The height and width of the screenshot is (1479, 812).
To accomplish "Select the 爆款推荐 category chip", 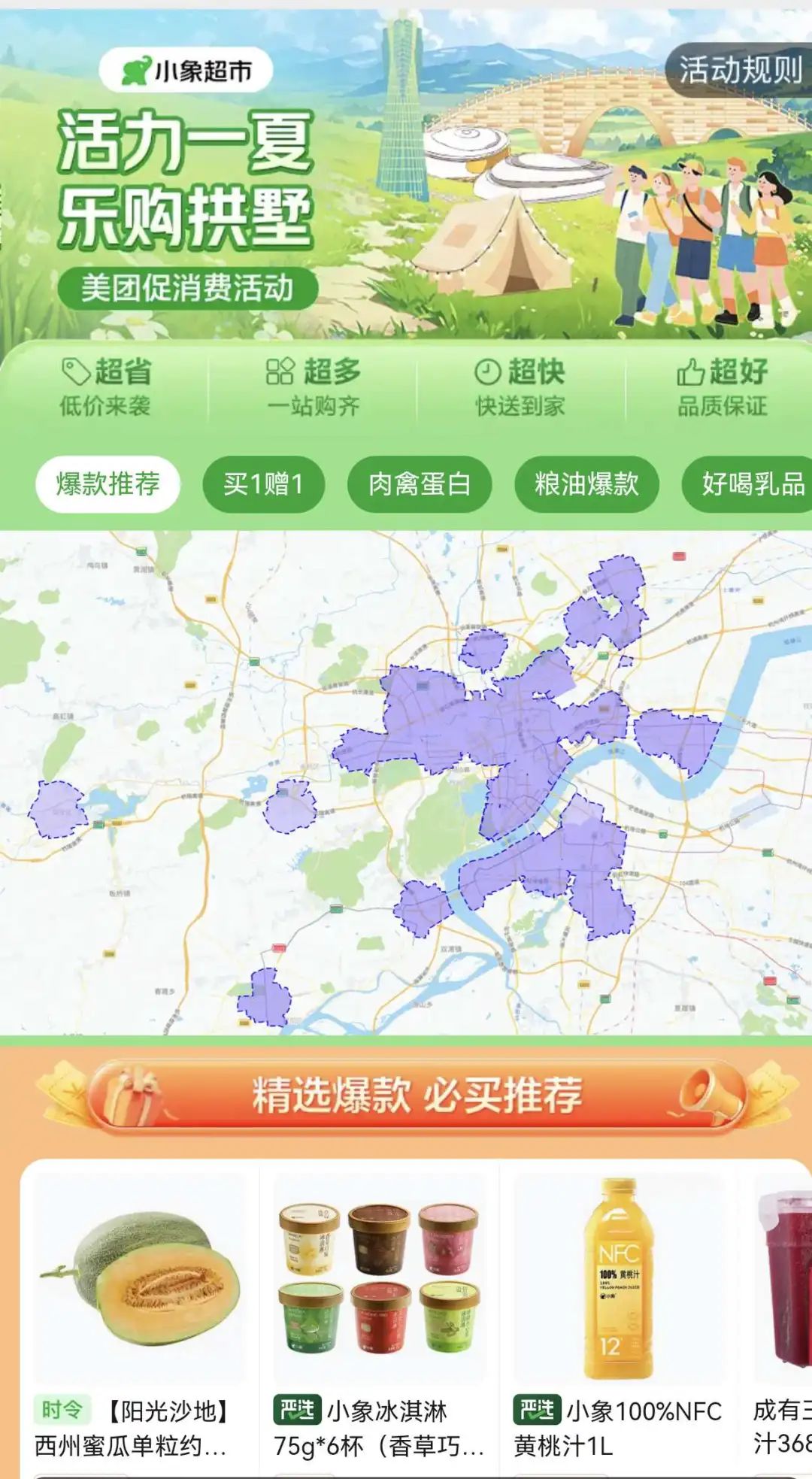I will click(108, 484).
